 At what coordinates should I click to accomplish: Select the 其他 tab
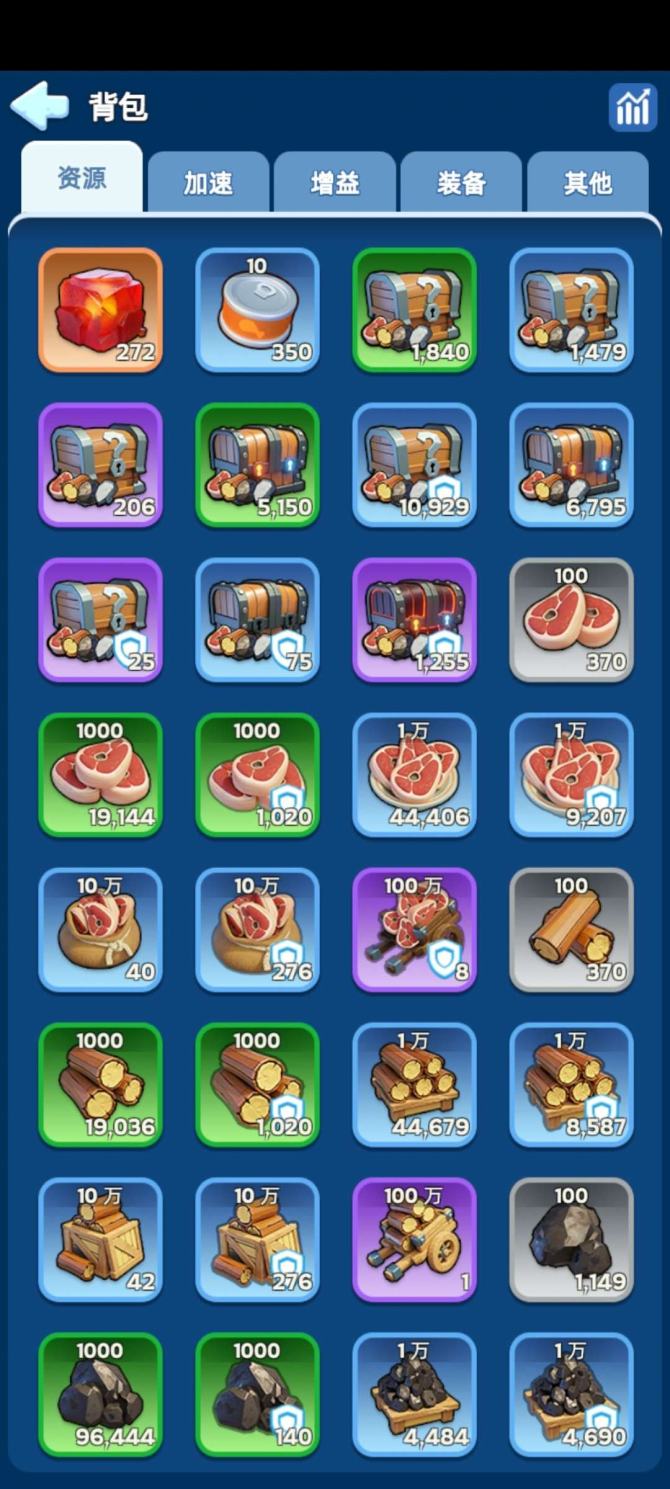(x=587, y=183)
